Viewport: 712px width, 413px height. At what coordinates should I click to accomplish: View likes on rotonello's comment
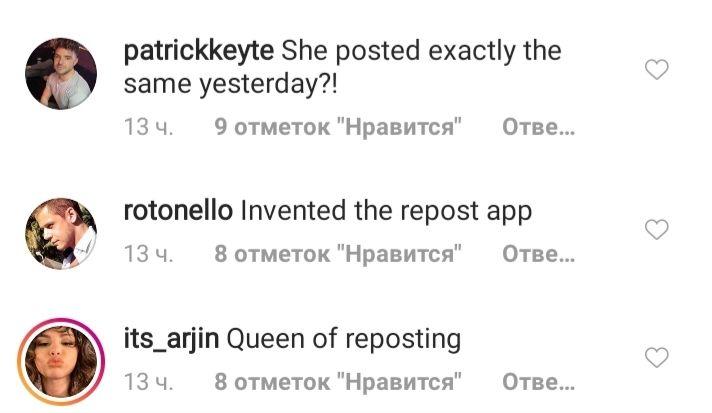point(338,255)
